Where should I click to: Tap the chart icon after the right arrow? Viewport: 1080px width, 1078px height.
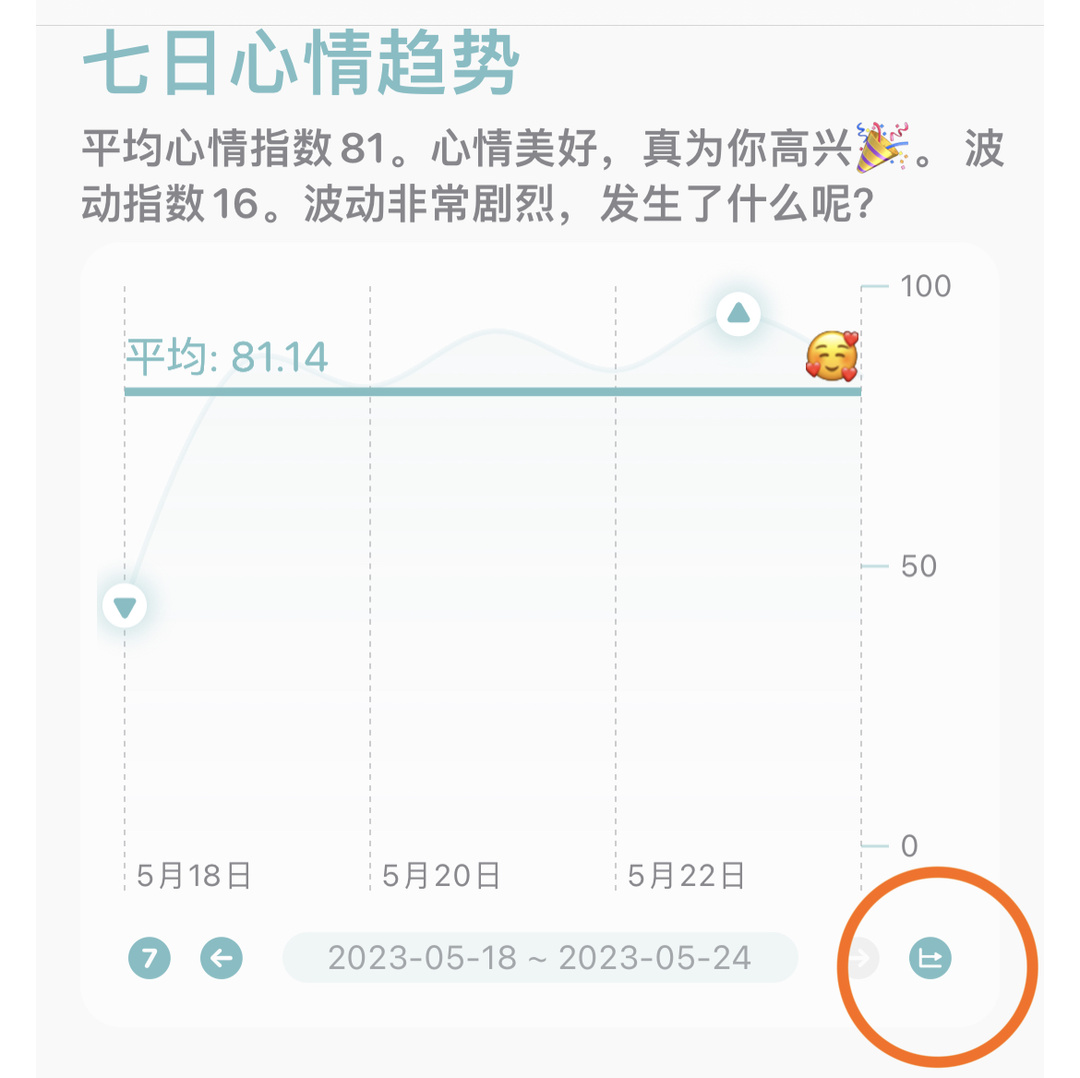(x=930, y=959)
